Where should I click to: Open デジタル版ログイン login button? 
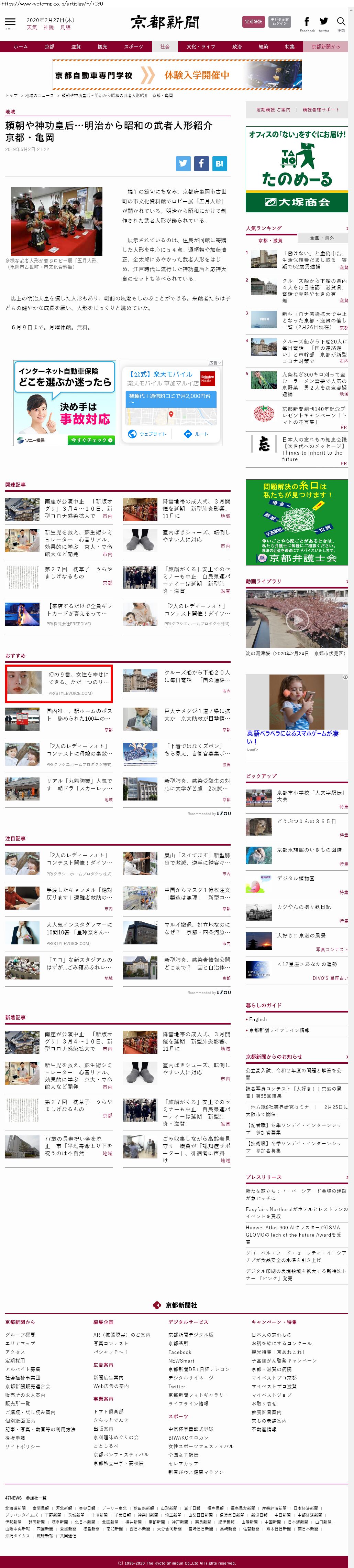pos(280,21)
